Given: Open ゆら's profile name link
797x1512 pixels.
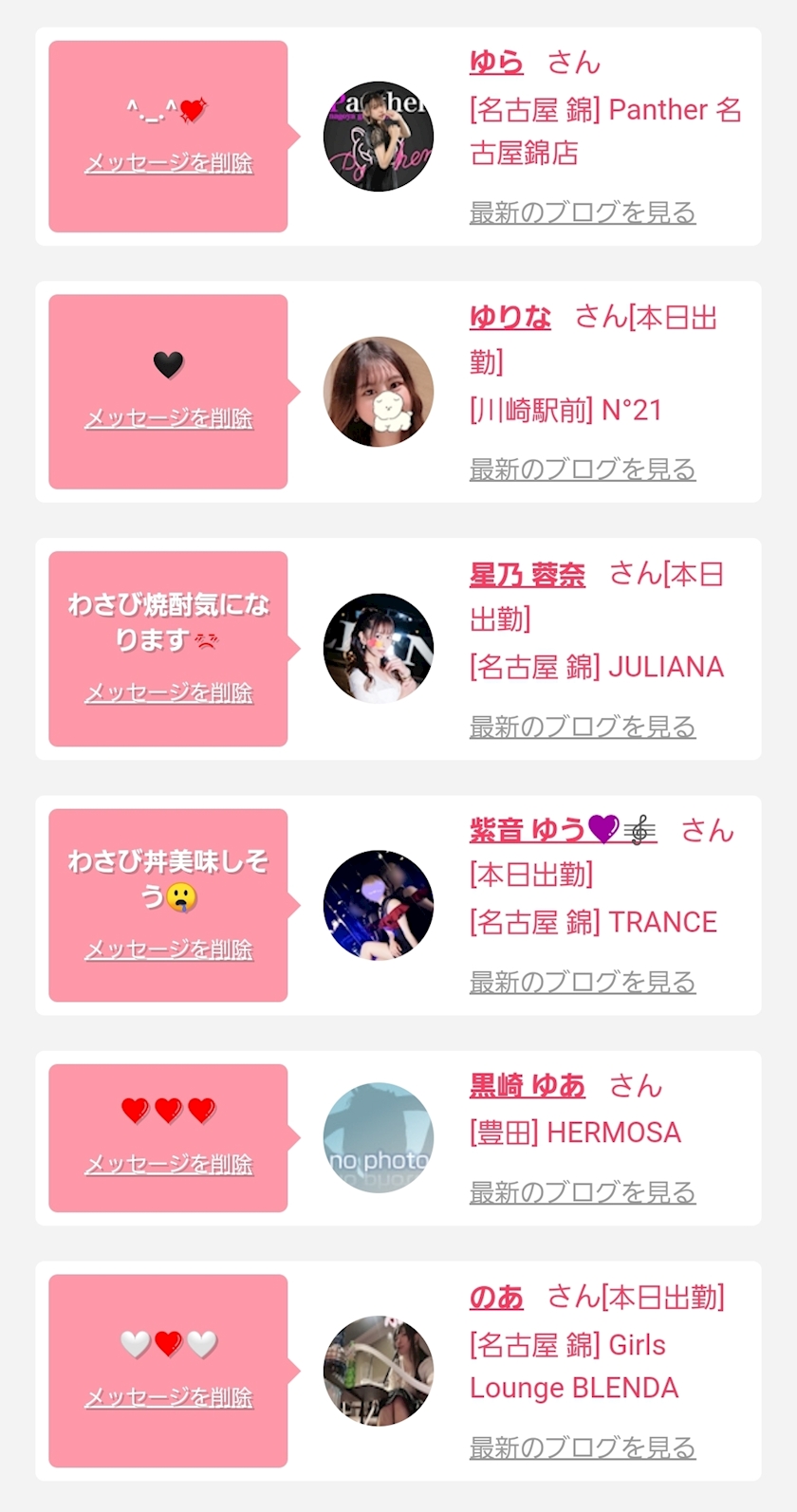Looking at the screenshot, I should click(496, 63).
